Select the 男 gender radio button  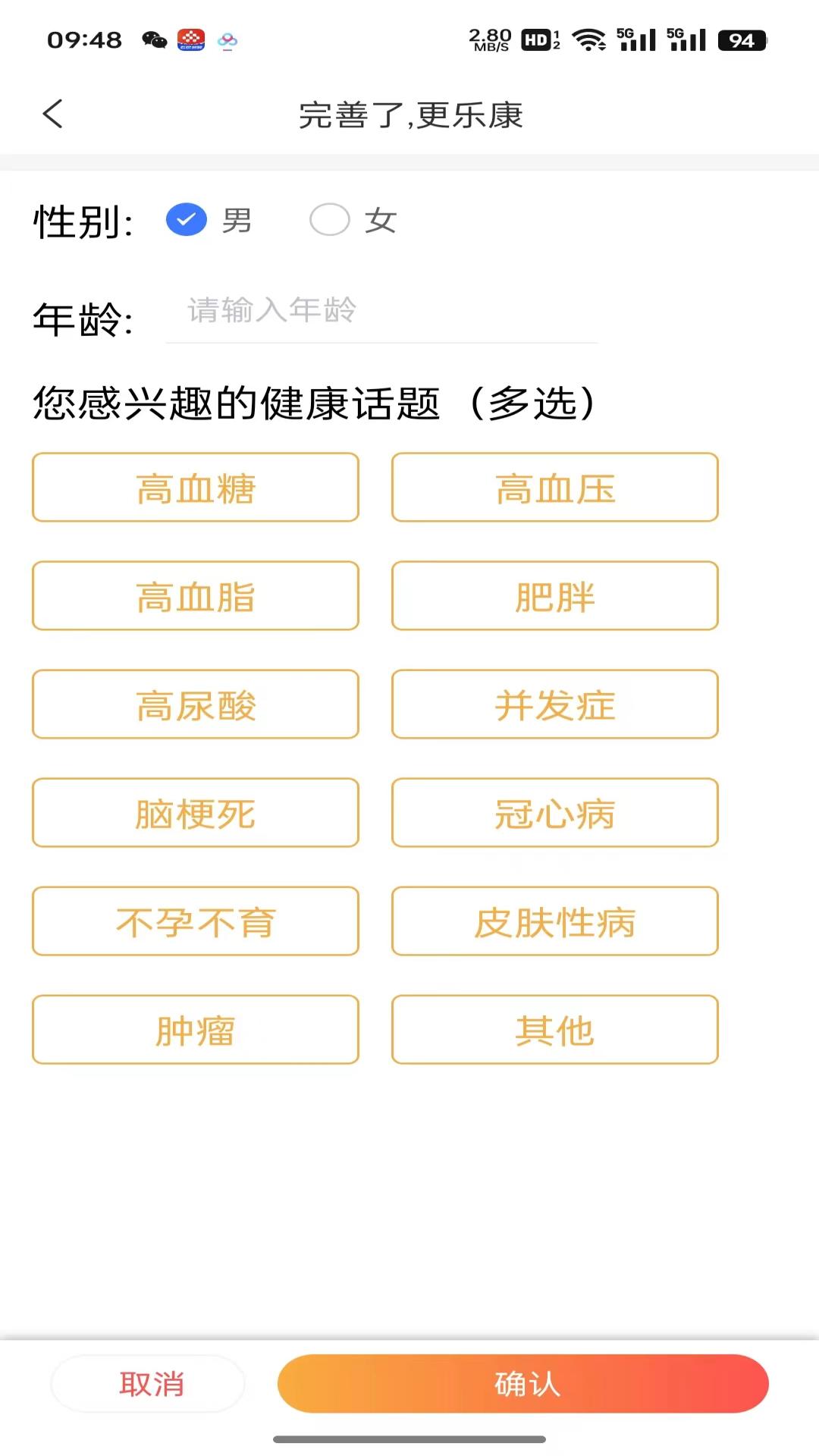(185, 221)
